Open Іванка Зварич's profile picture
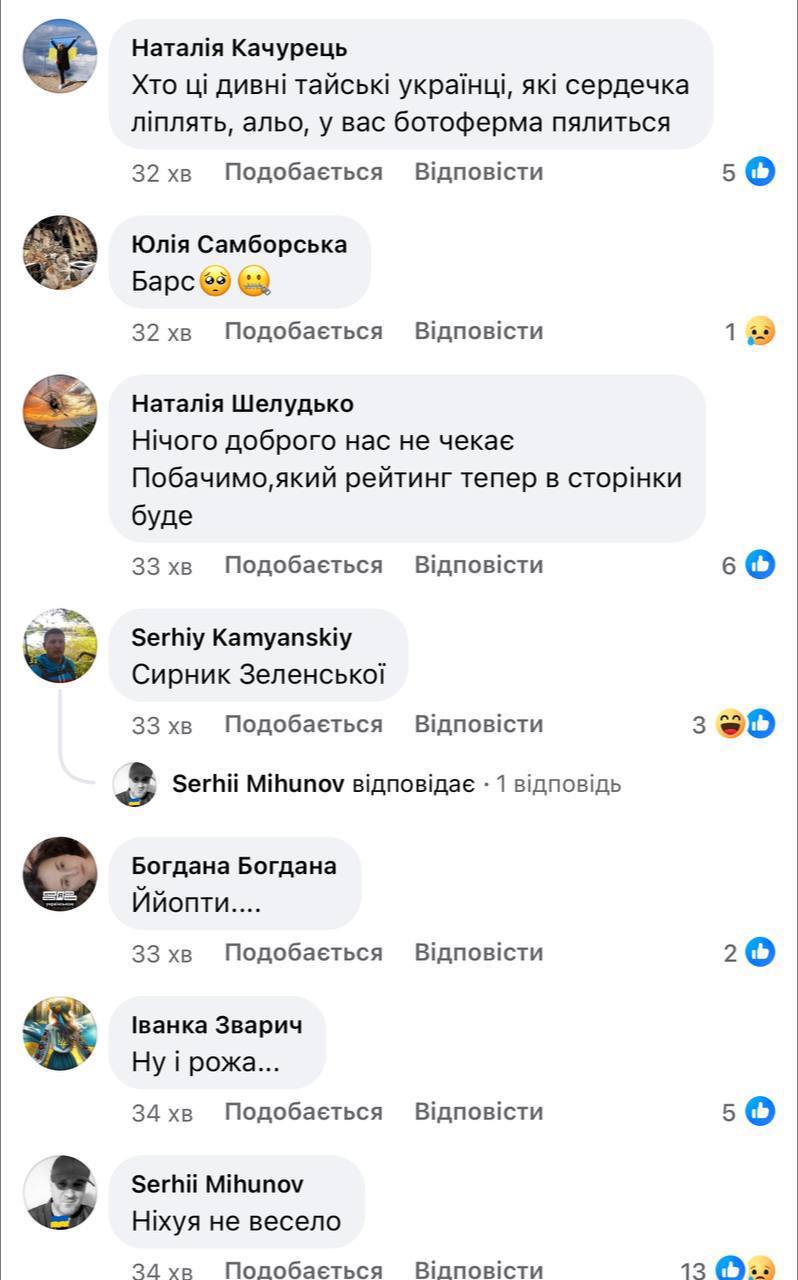Screen dimensions: 798x1280 60,1033
